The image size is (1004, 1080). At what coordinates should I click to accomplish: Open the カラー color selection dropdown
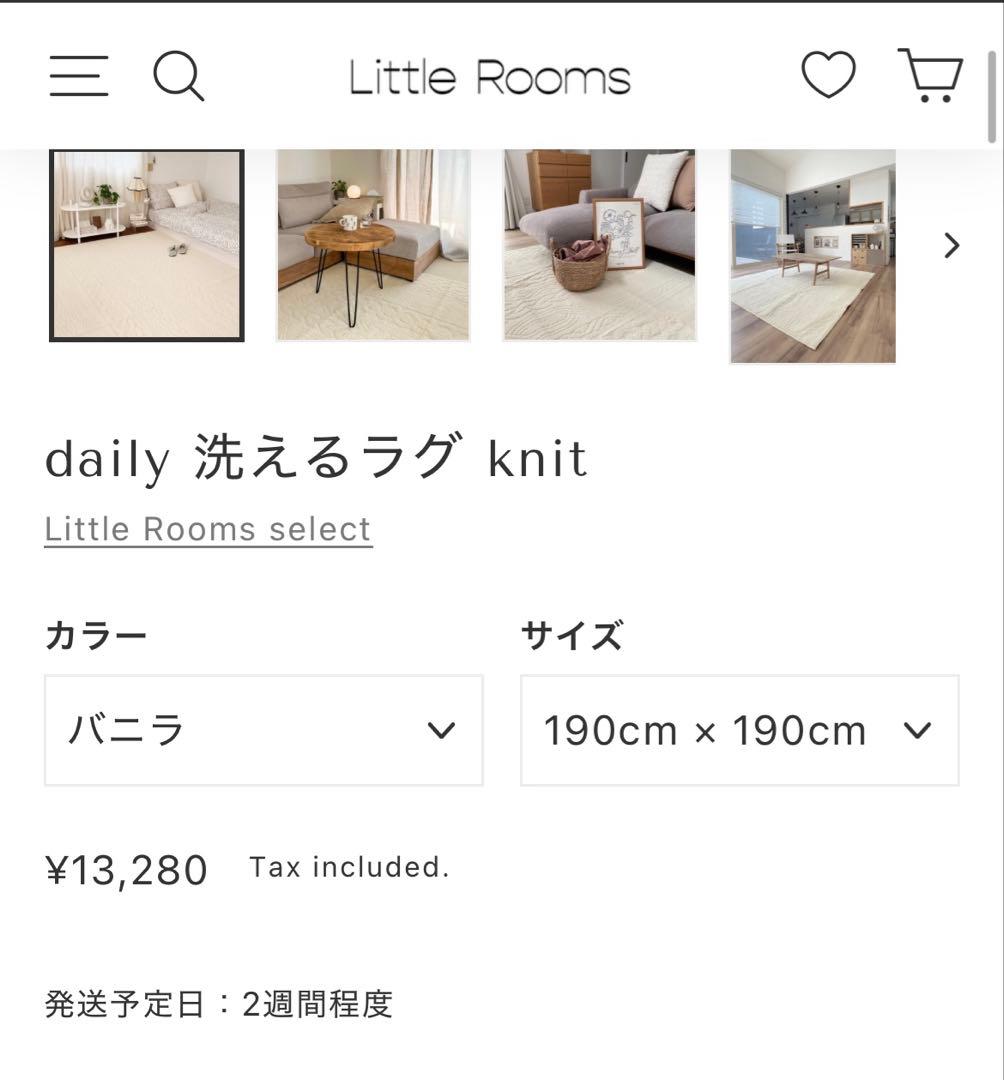tap(264, 729)
